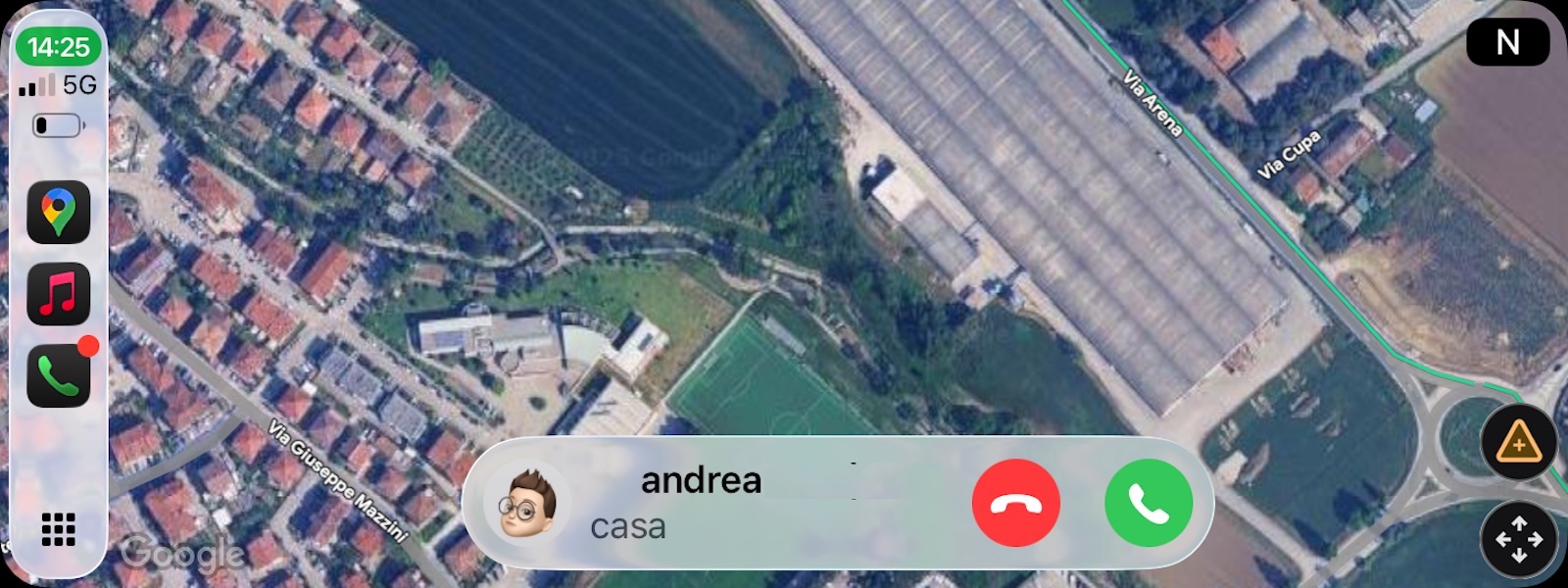This screenshot has height=588, width=1568.
Task: Decline the incoming call from andrea
Action: (x=1015, y=504)
